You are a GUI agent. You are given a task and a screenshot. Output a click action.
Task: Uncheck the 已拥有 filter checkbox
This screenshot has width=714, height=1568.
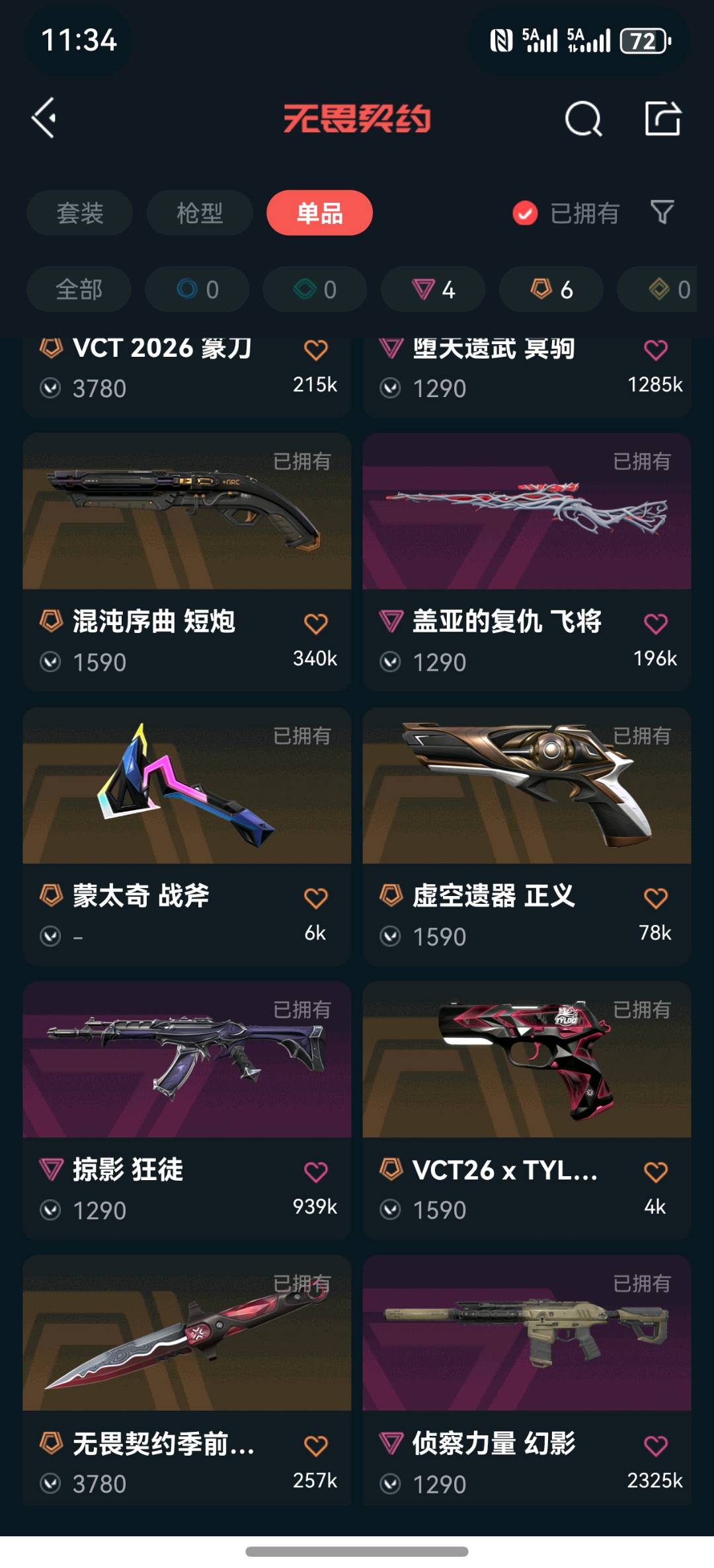[525, 213]
